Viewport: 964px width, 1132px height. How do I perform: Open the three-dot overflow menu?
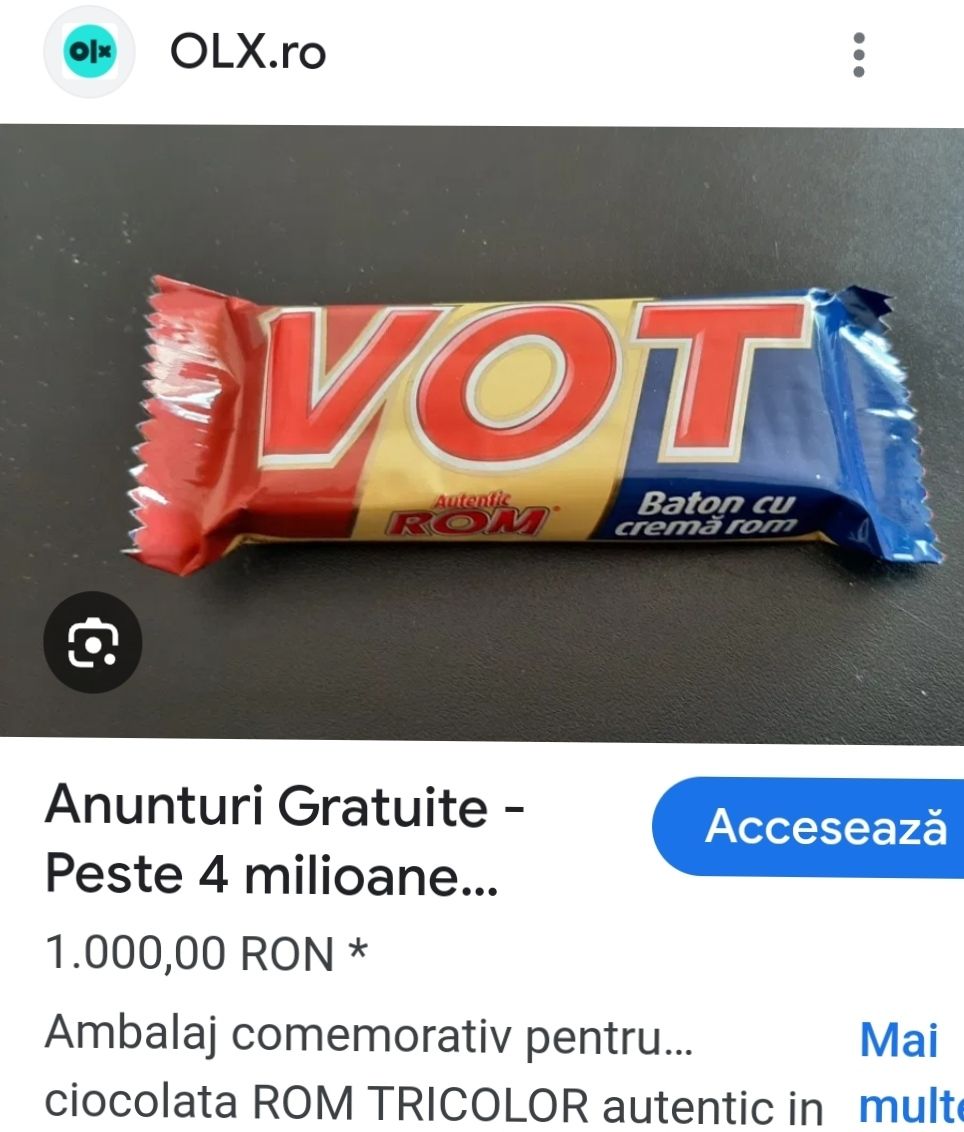click(858, 54)
